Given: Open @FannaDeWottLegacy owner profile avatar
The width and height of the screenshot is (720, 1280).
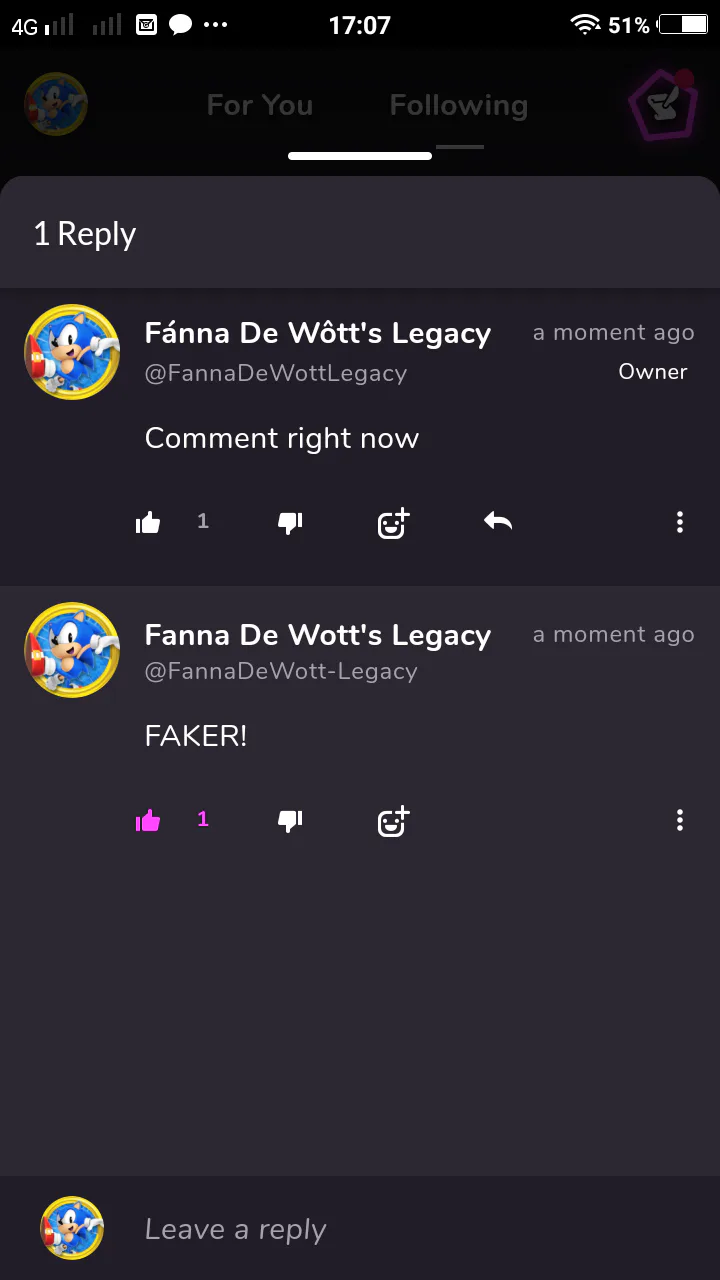Looking at the screenshot, I should (x=72, y=352).
